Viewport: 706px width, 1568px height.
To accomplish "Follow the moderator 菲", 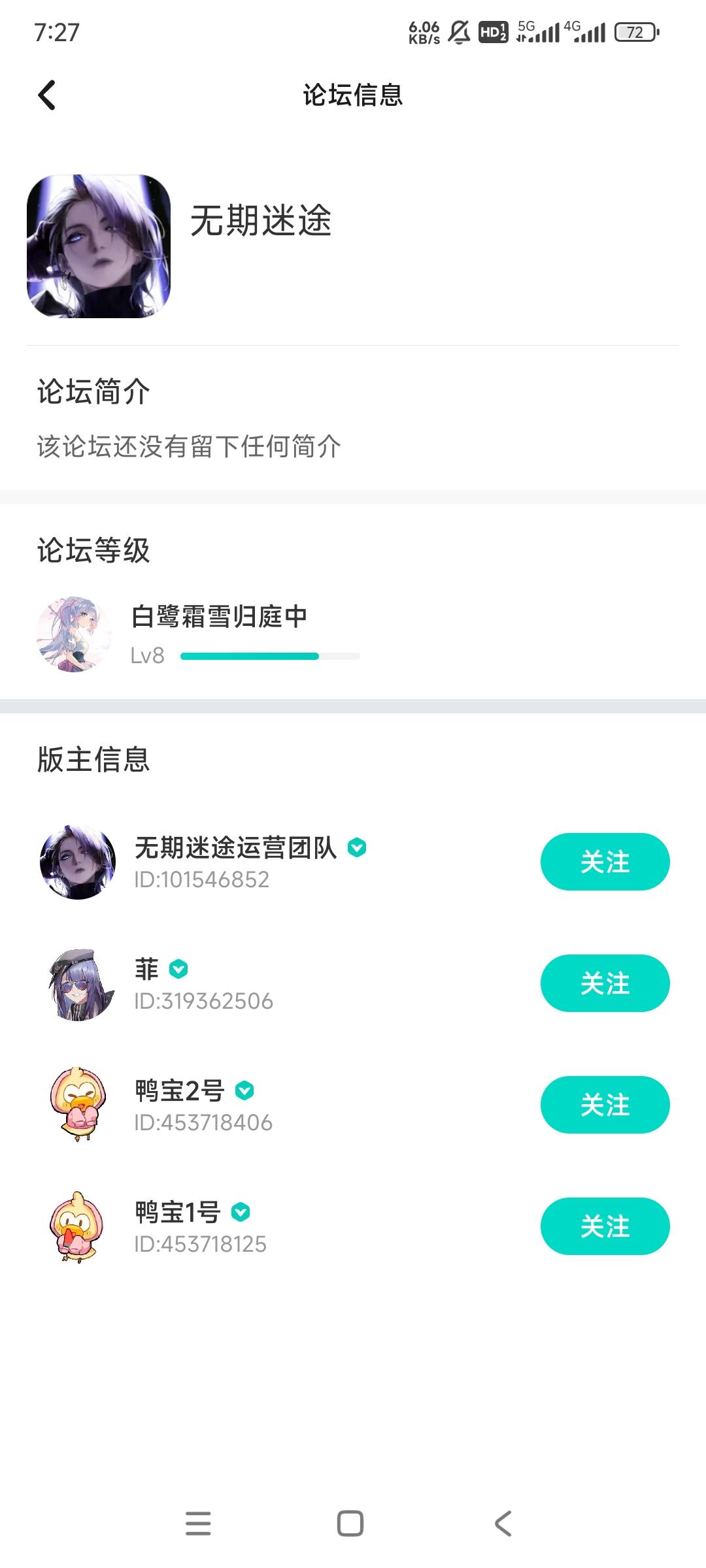I will point(605,983).
